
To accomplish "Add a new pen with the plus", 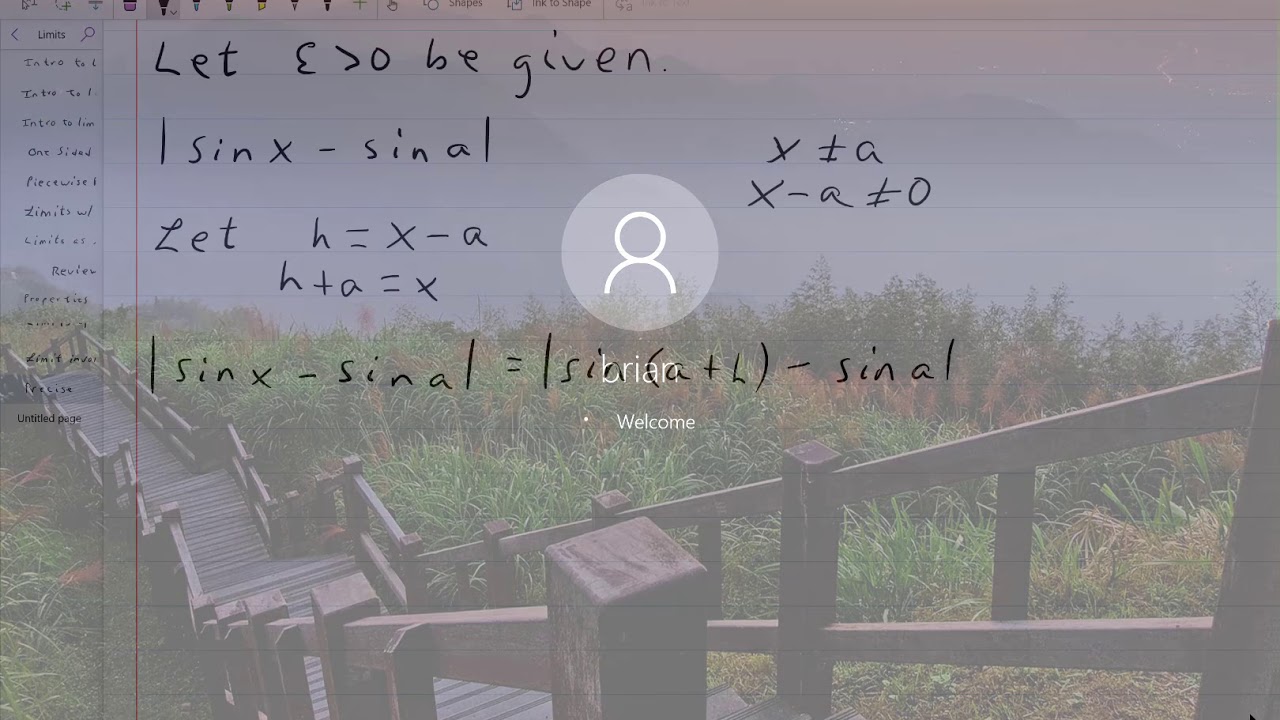I will coord(360,5).
